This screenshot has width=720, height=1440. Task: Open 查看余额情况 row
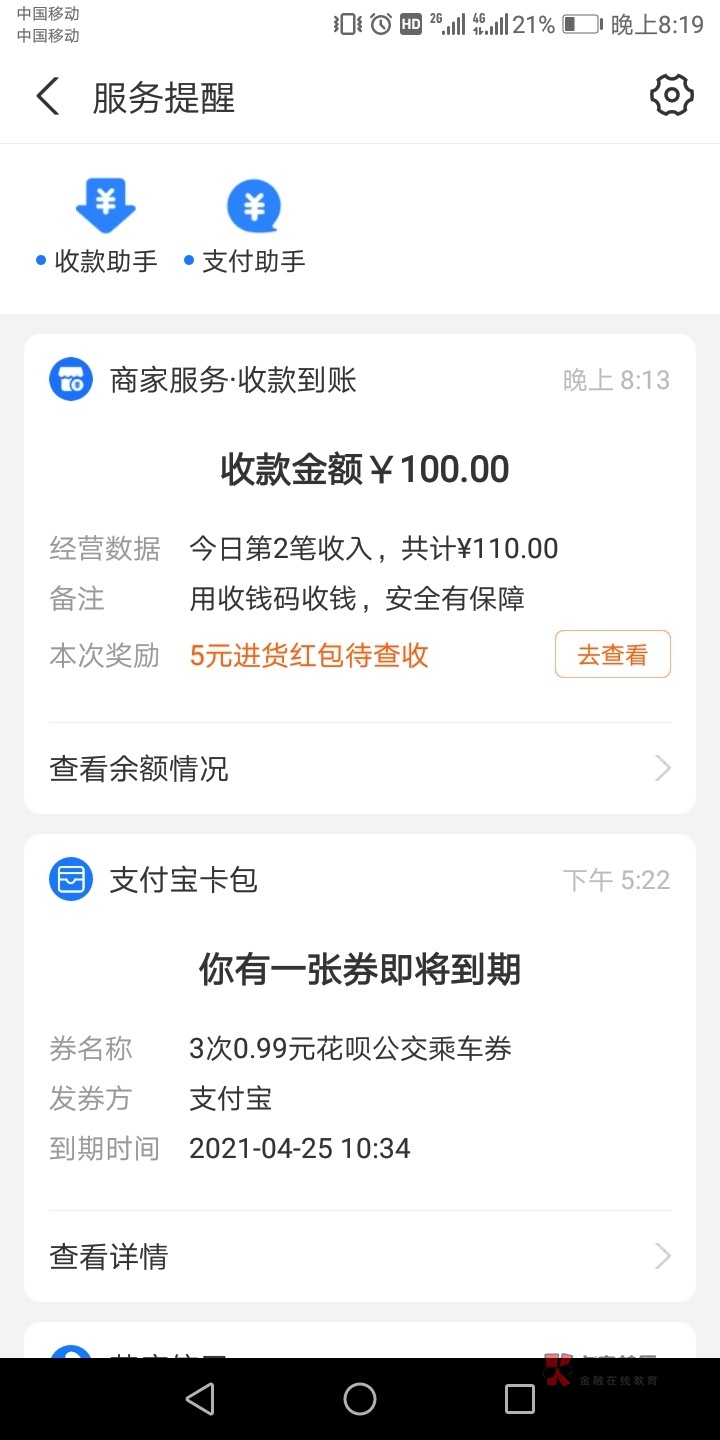(360, 768)
